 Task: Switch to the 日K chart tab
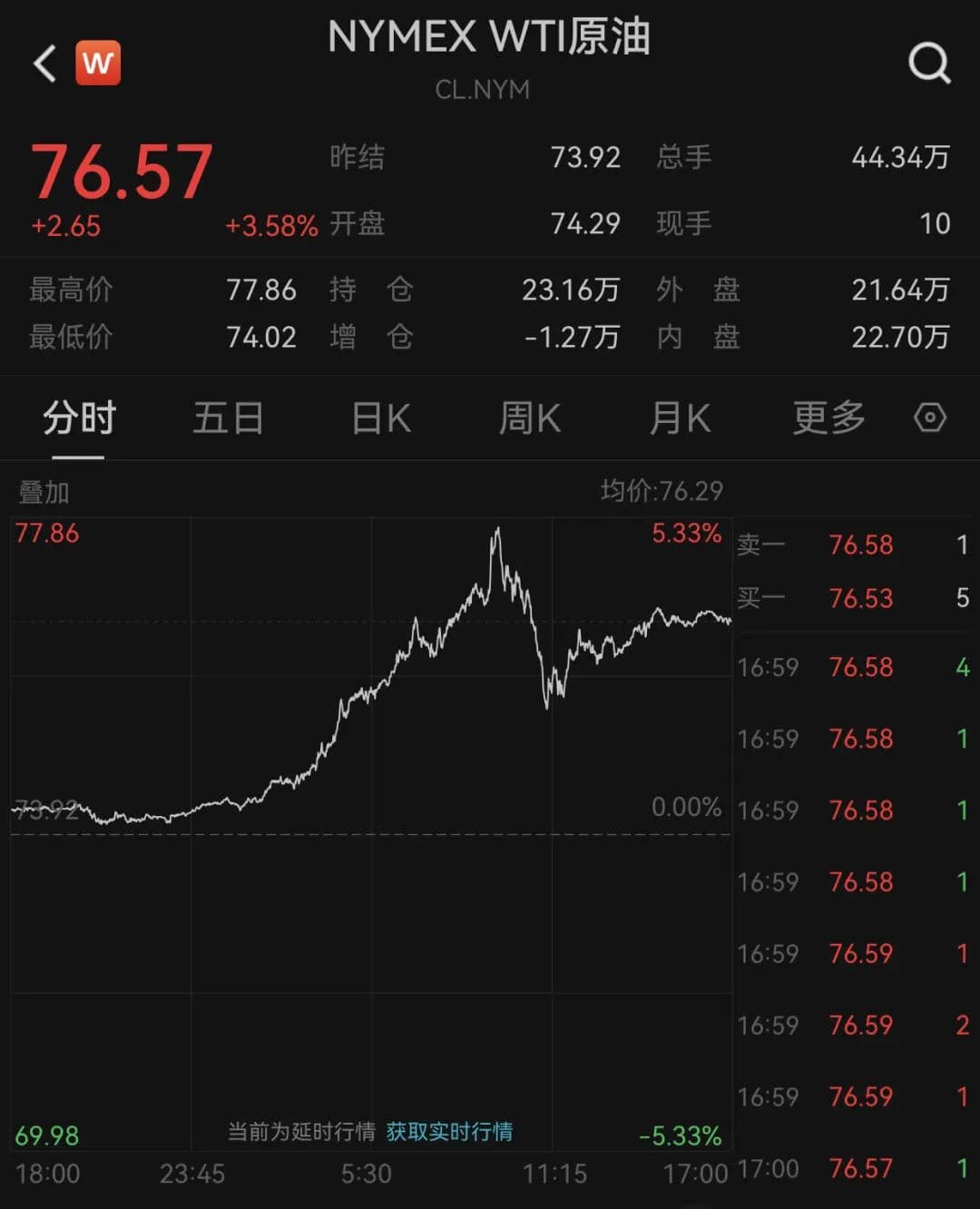coord(381,418)
